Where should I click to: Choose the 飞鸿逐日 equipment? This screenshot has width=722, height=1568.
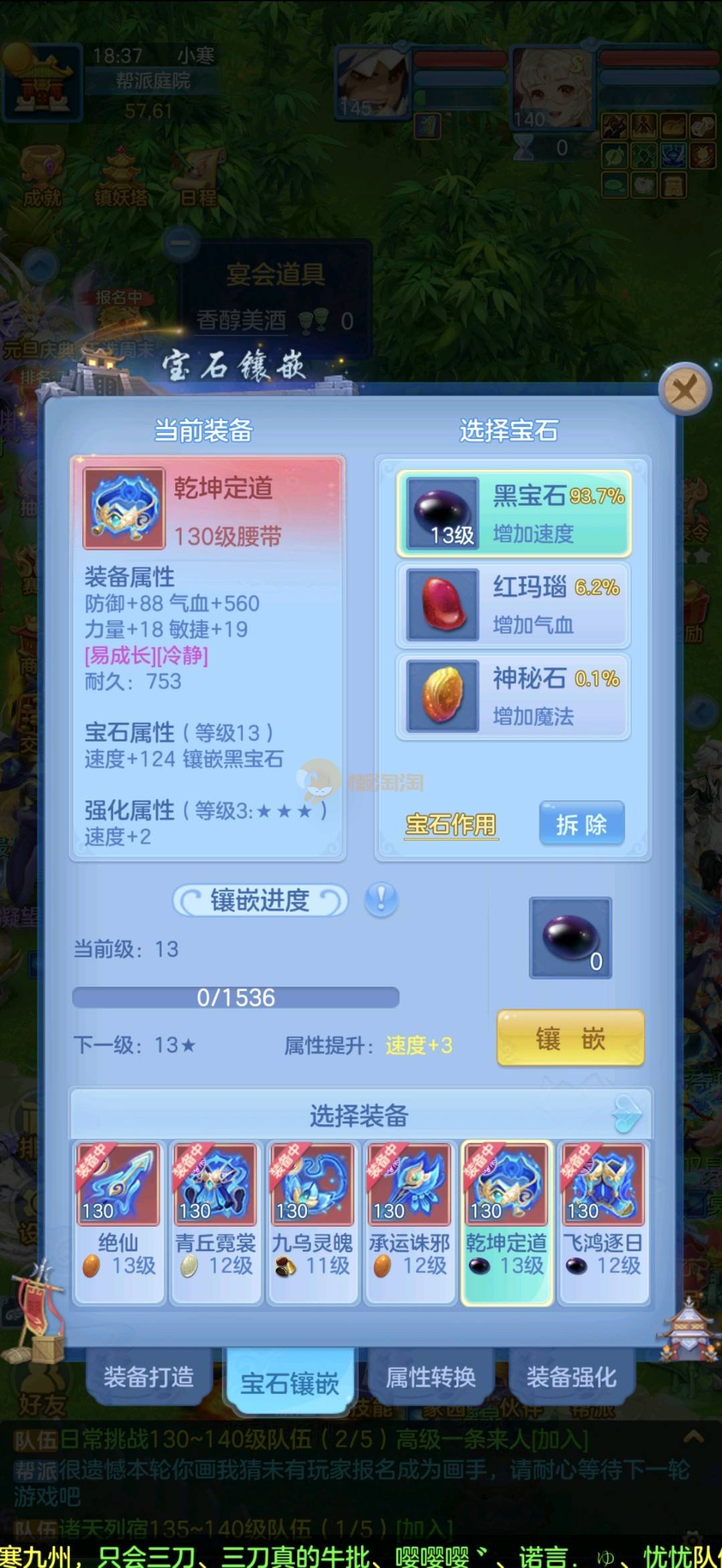pos(603,1222)
